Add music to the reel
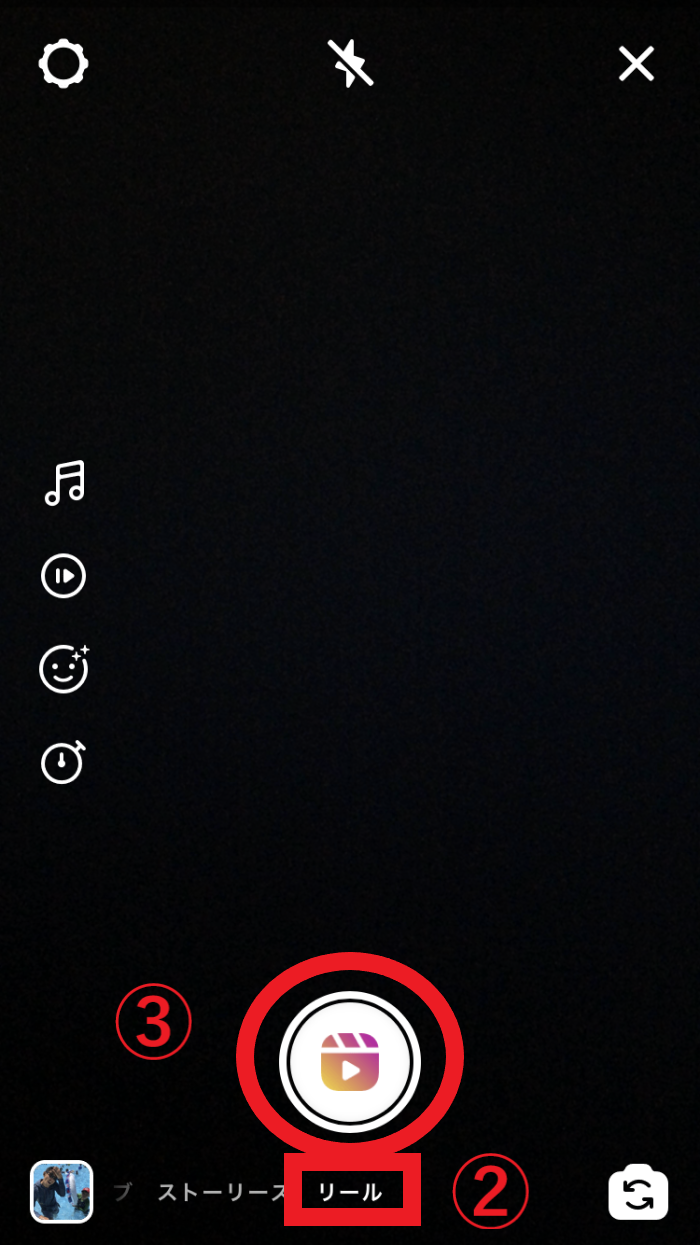The width and height of the screenshot is (700, 1245). pos(65,484)
